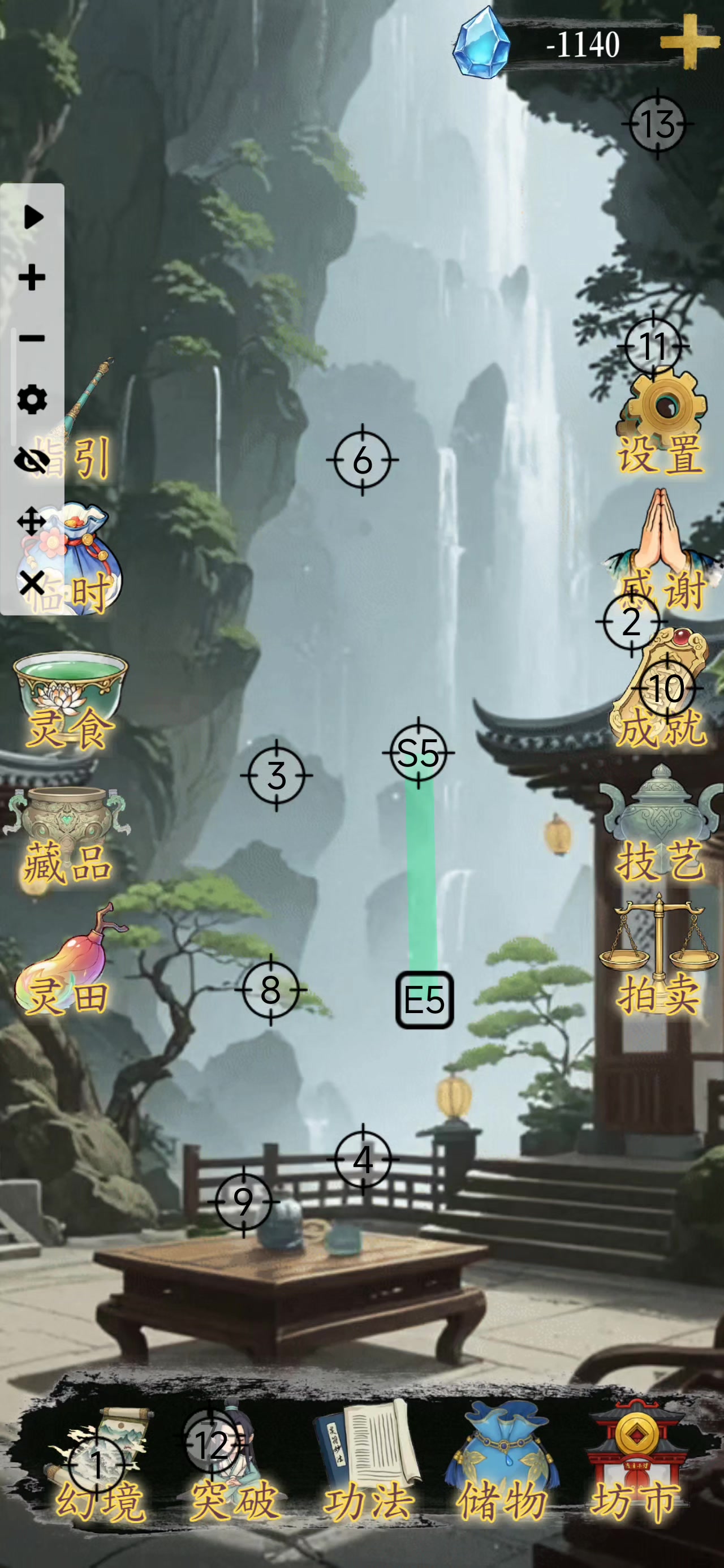The width and height of the screenshot is (724, 1568).
Task: Add a new click target point
Action: click(32, 278)
